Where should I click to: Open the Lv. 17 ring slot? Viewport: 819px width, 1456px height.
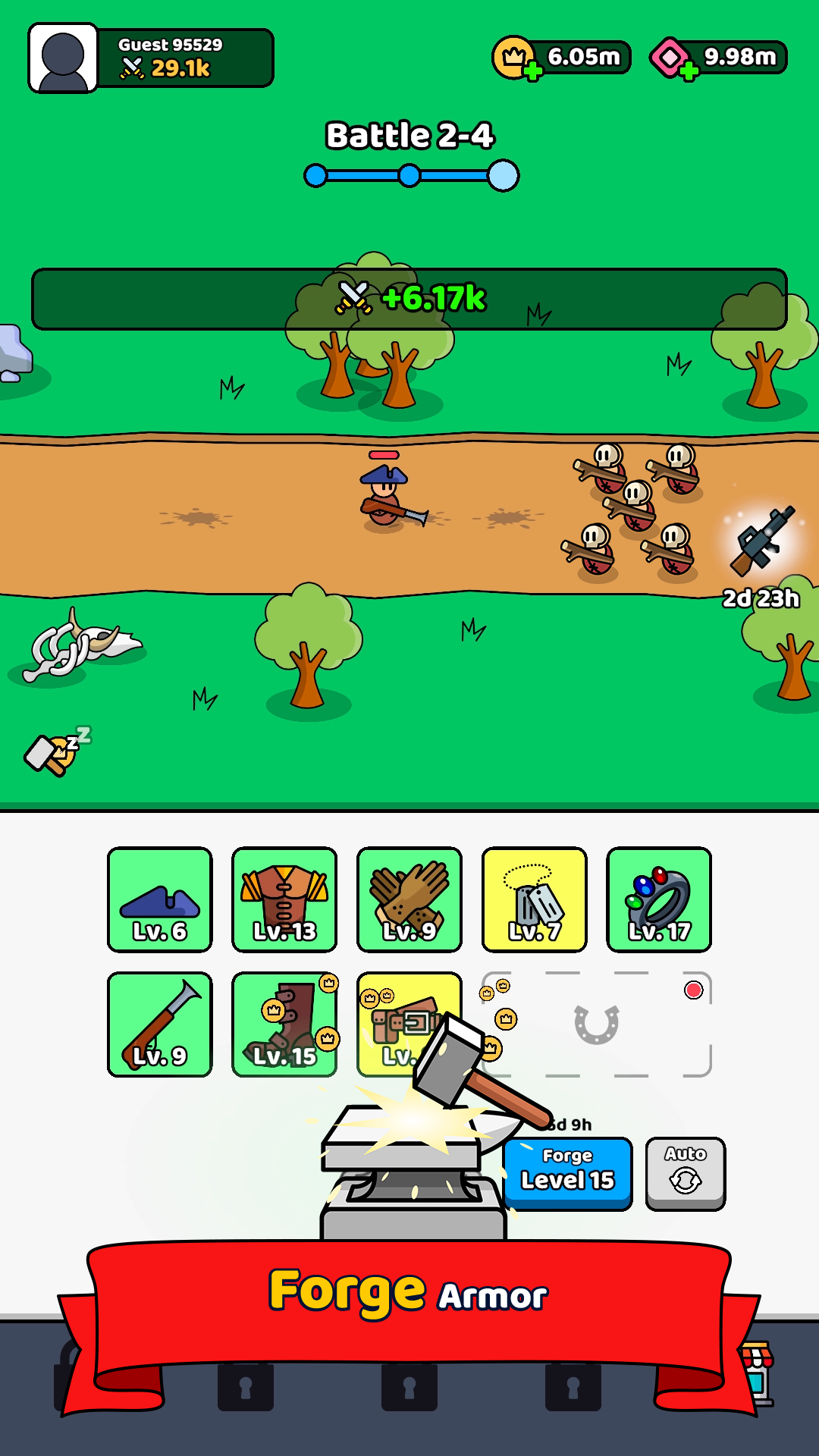(659, 899)
